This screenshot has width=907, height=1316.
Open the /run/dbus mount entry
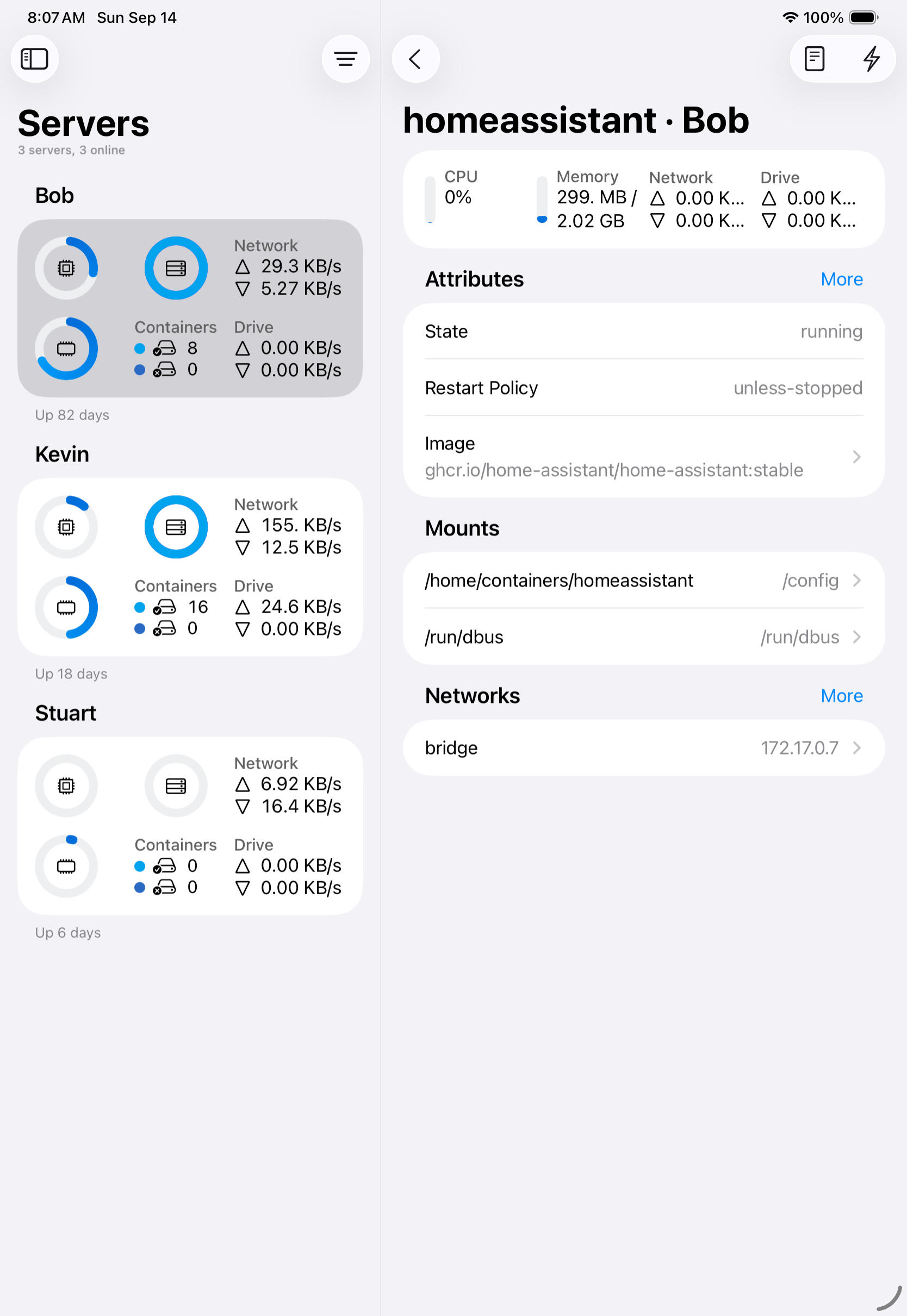[x=642, y=637]
